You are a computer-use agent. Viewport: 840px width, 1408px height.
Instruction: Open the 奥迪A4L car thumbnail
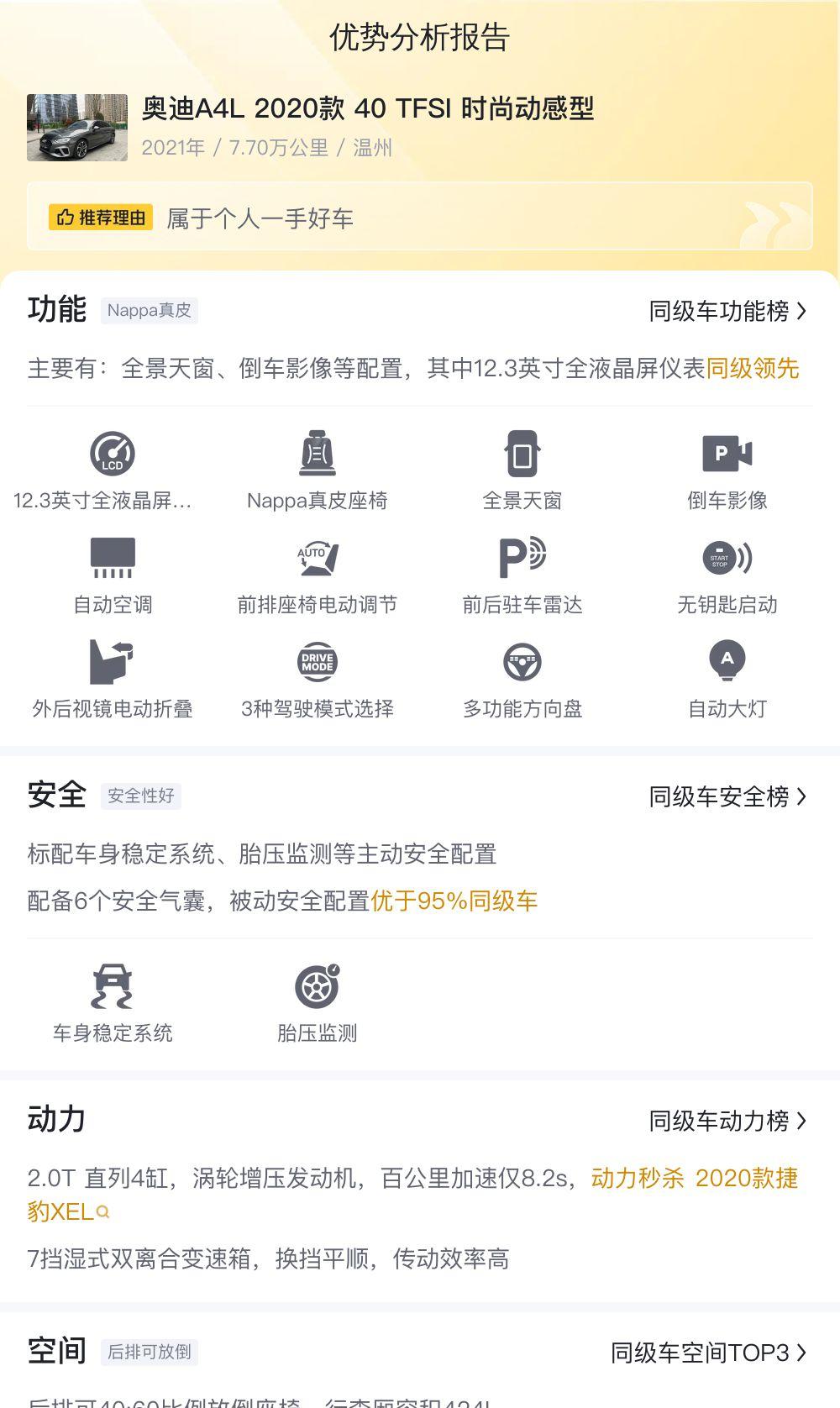(77, 128)
